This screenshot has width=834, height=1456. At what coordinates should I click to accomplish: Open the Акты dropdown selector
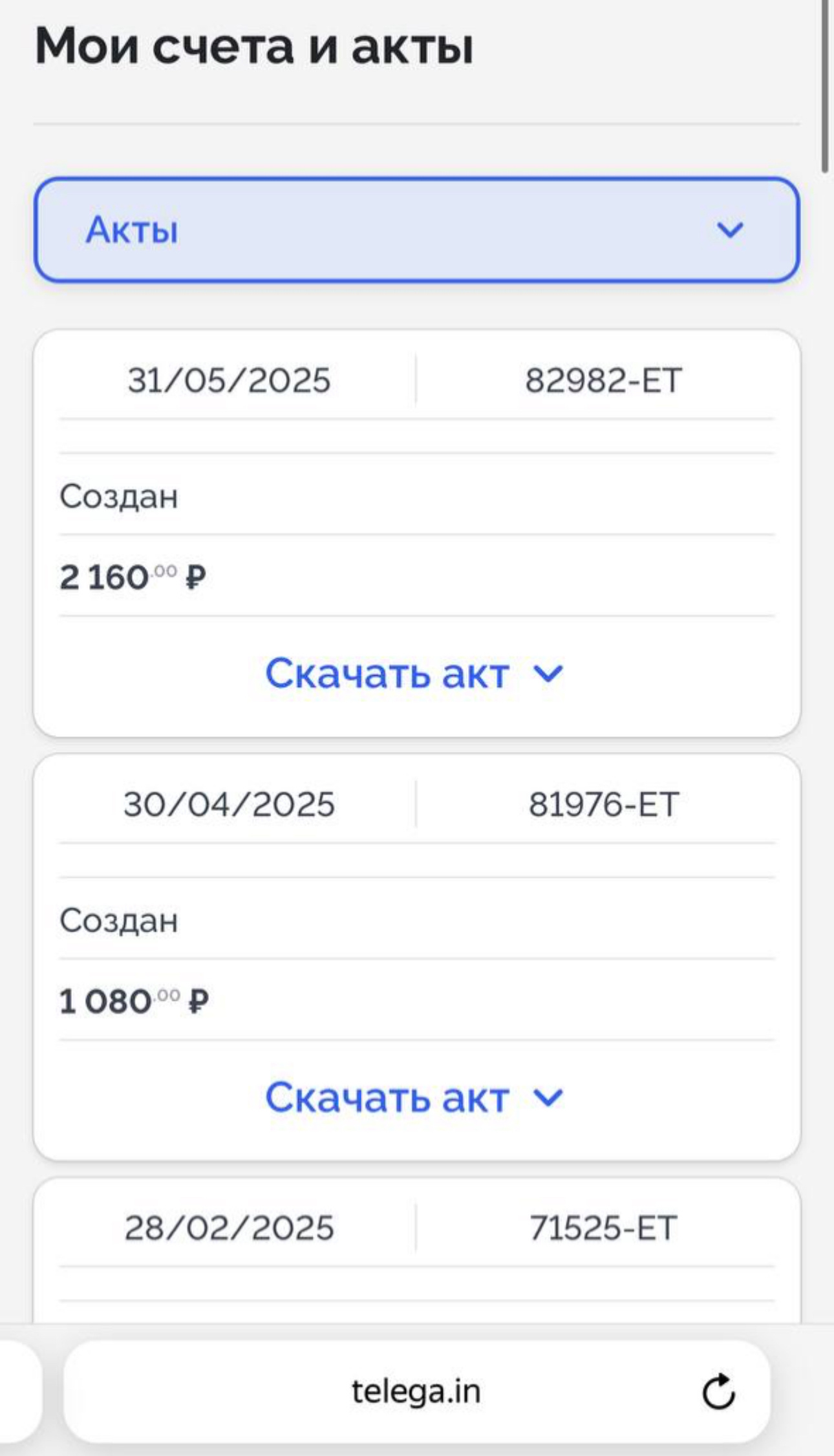pyautogui.click(x=416, y=230)
